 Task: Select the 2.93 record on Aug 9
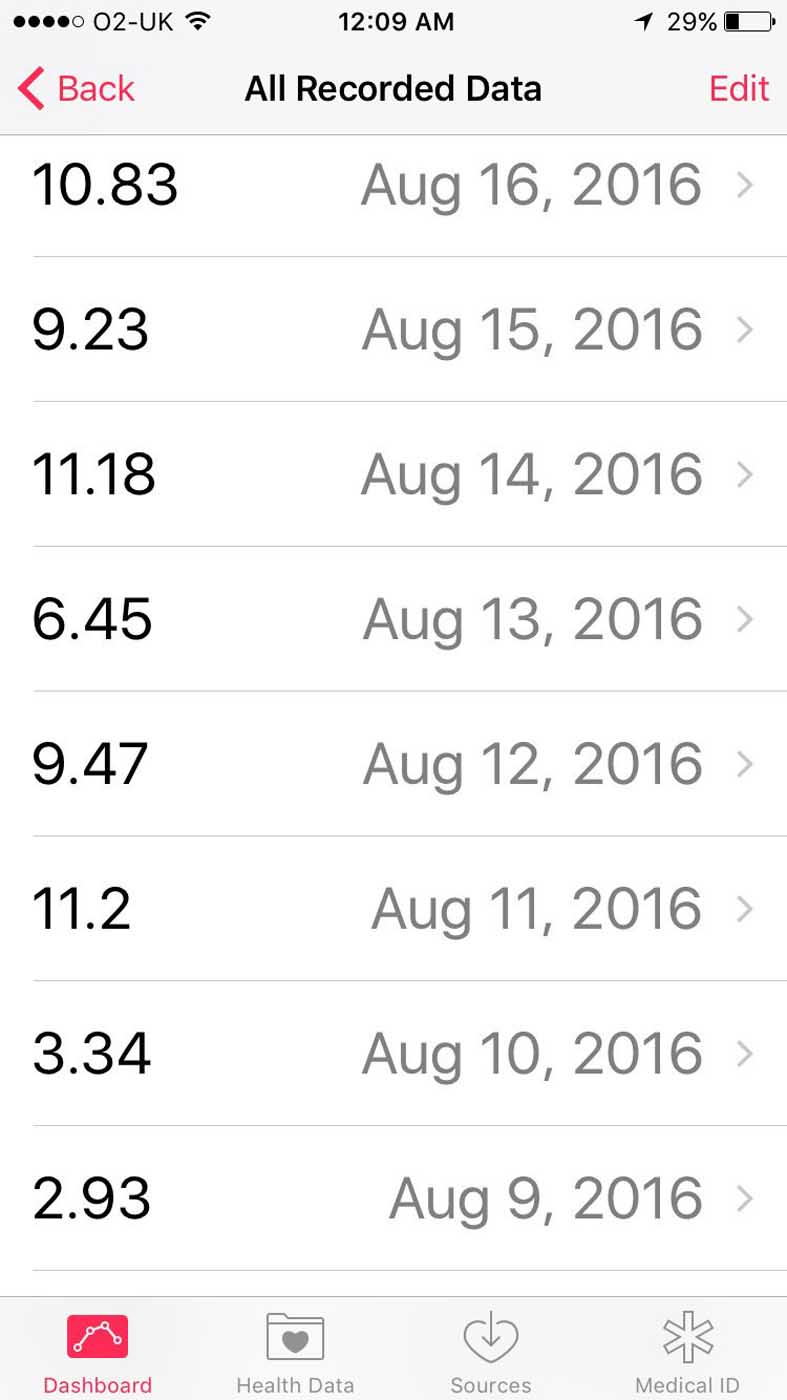point(400,1198)
